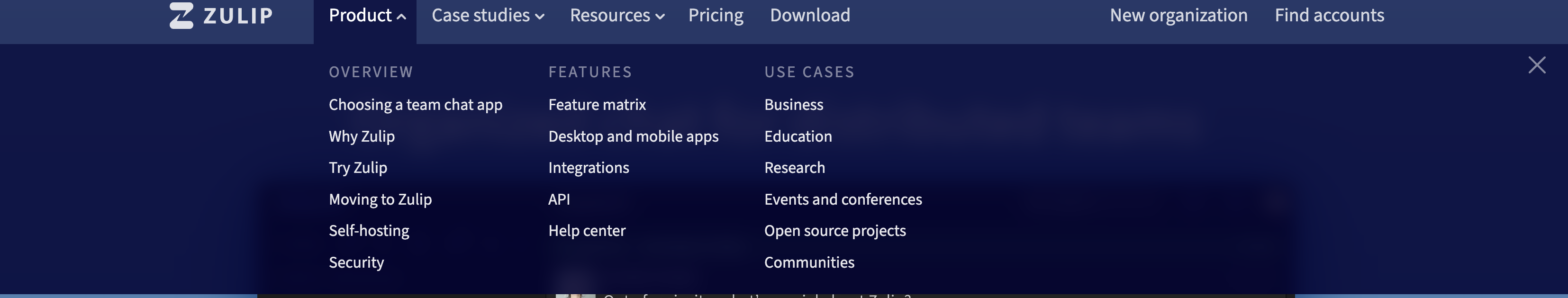Go to the Download page
The image size is (1568, 298).
point(809,16)
